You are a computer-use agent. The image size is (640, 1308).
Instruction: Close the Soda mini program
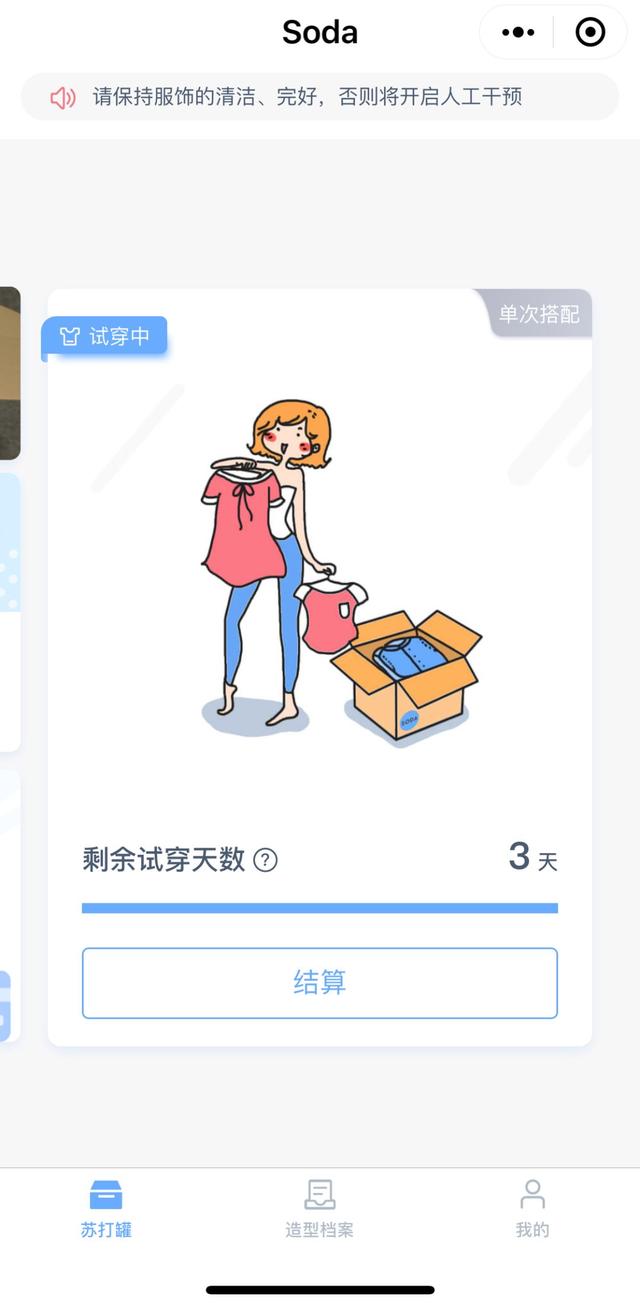pyautogui.click(x=590, y=32)
